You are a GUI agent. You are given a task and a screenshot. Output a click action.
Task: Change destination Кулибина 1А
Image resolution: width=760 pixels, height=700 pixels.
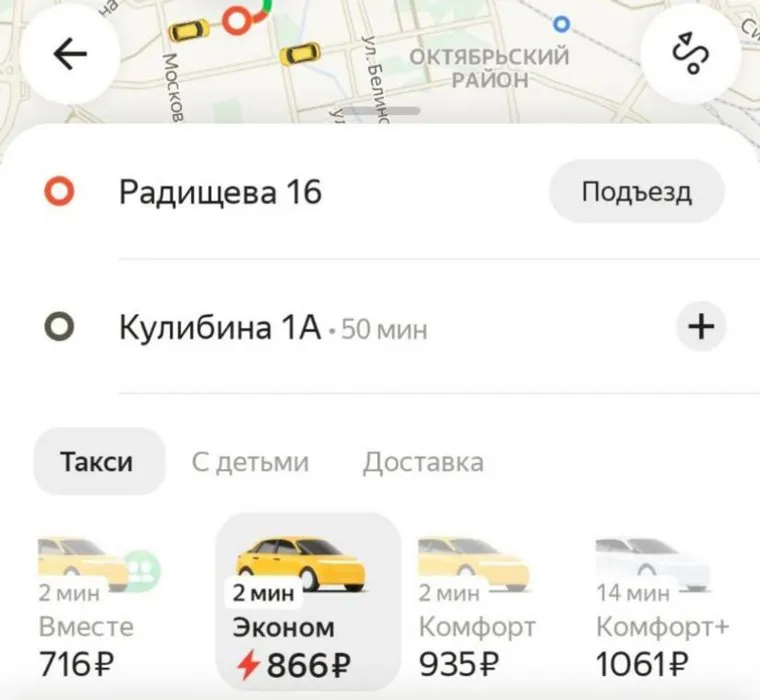[220, 327]
